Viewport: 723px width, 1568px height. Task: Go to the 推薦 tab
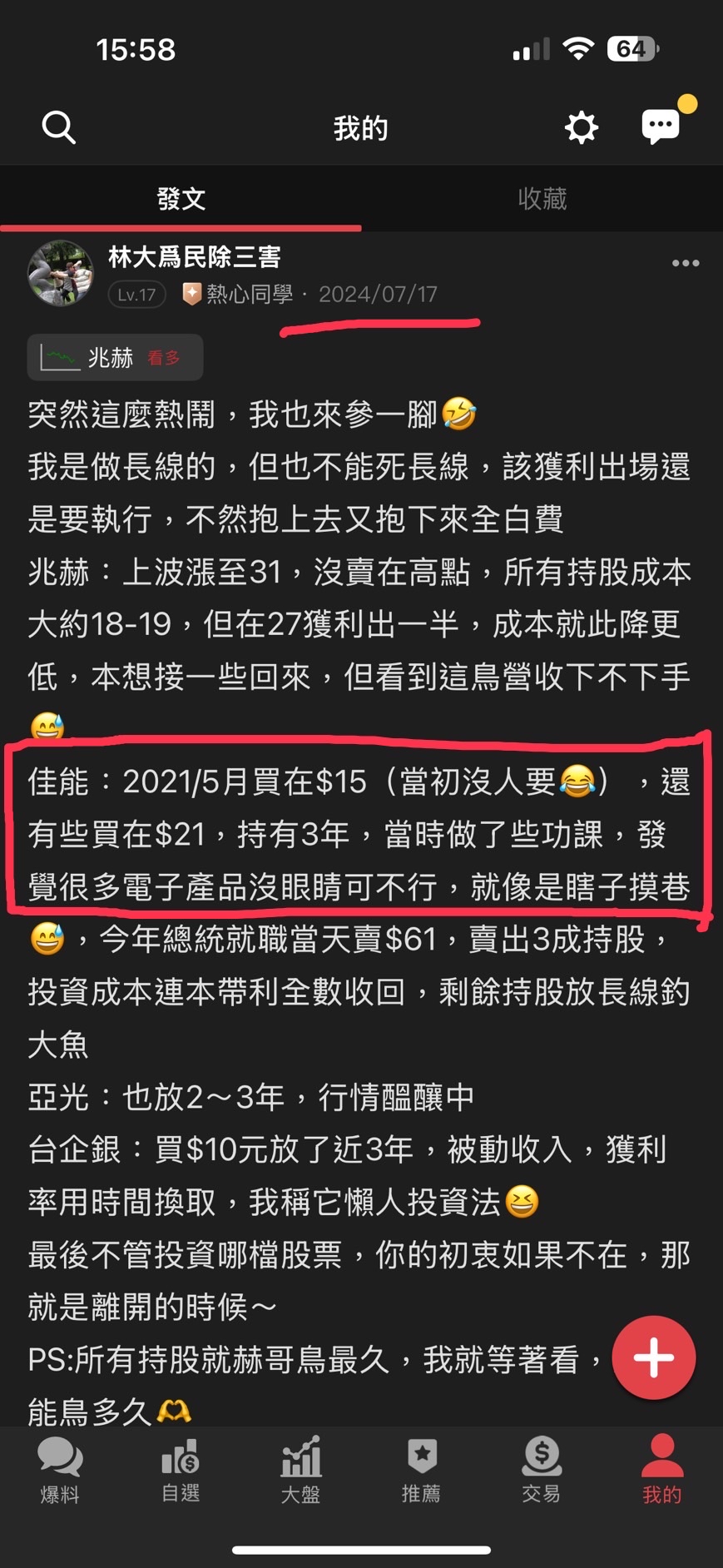click(x=421, y=1471)
